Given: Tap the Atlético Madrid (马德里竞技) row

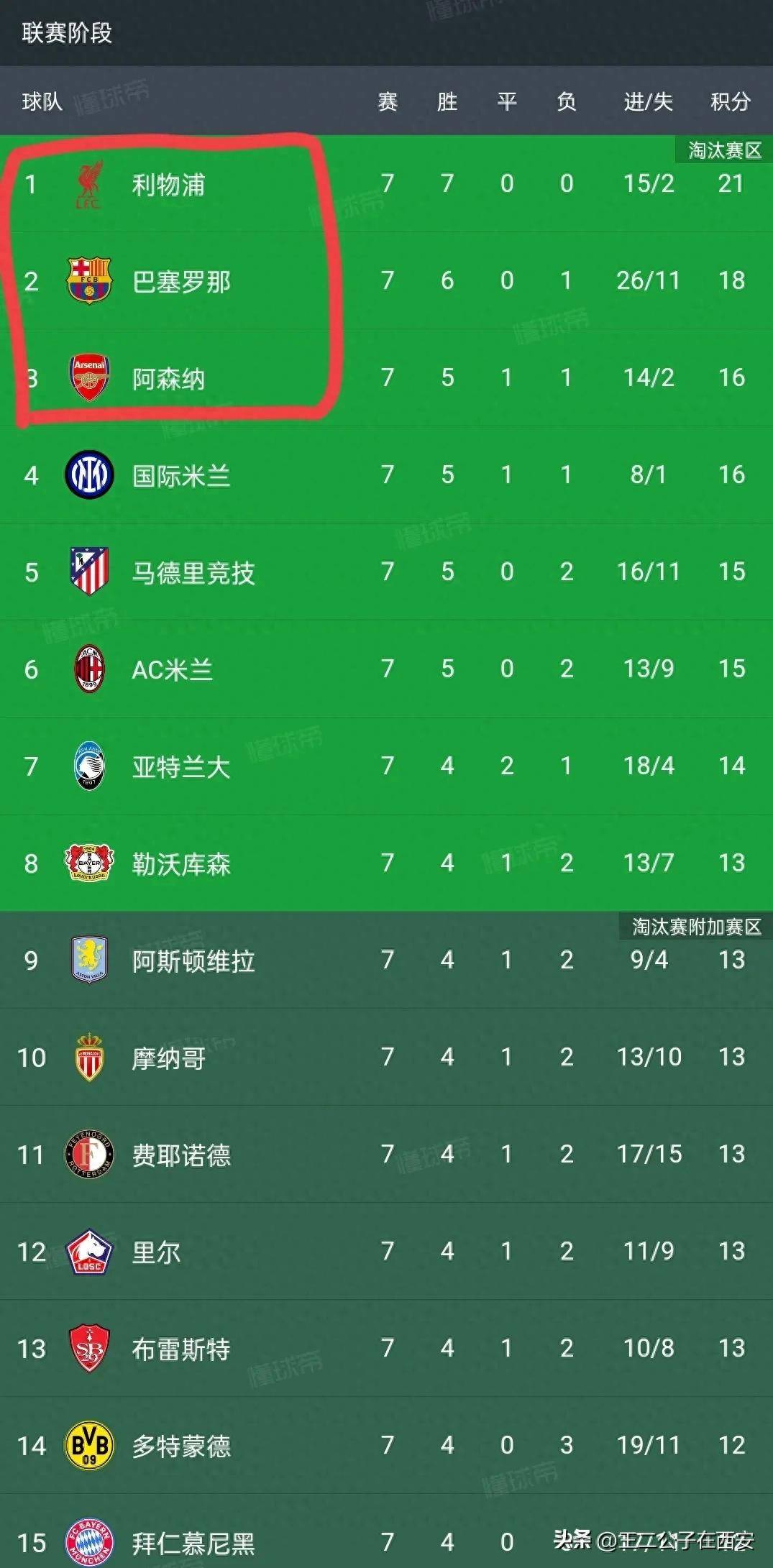Looking at the screenshot, I should 193,573.
